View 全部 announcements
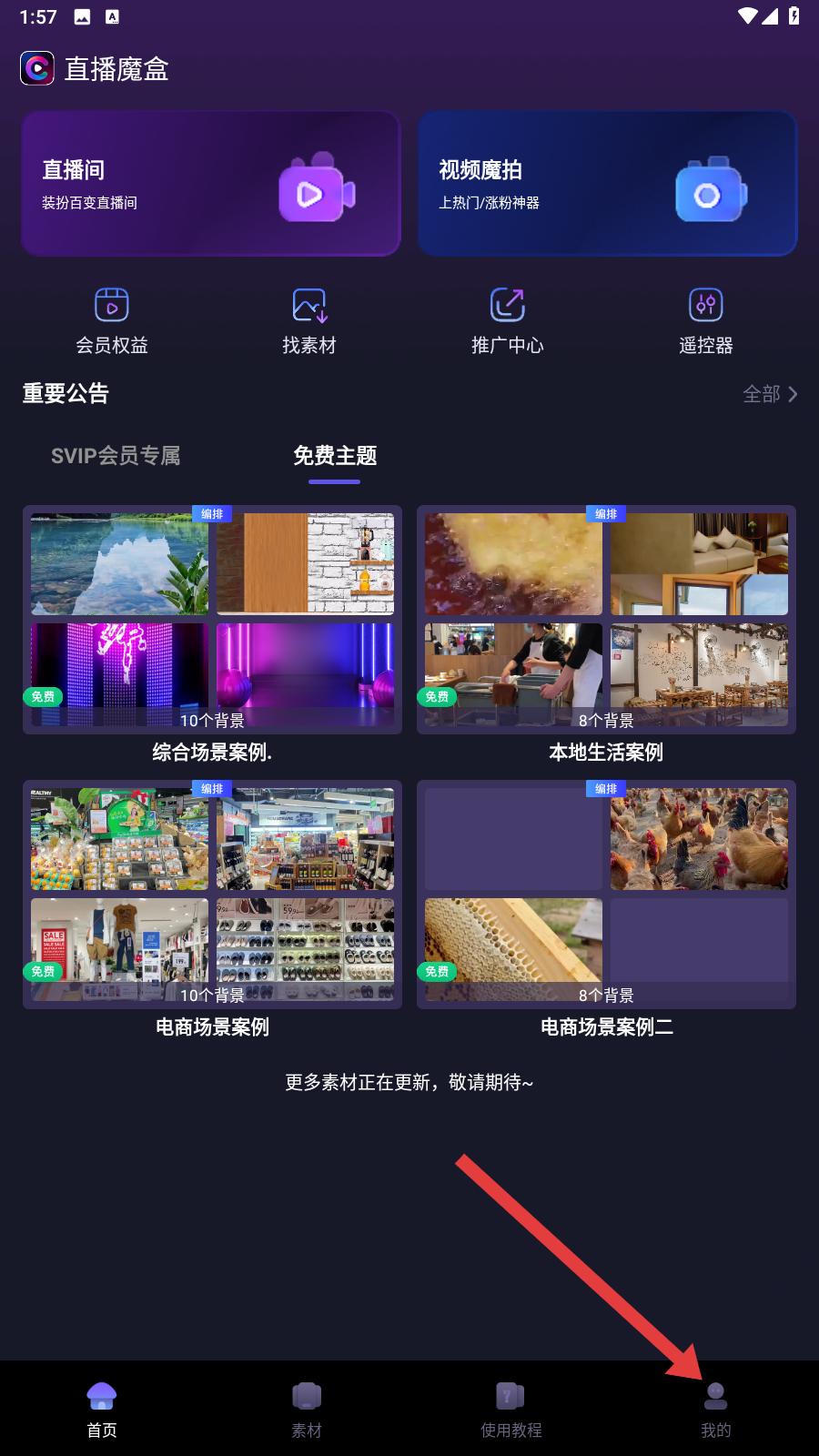Viewport: 819px width, 1456px height. pyautogui.click(x=769, y=394)
